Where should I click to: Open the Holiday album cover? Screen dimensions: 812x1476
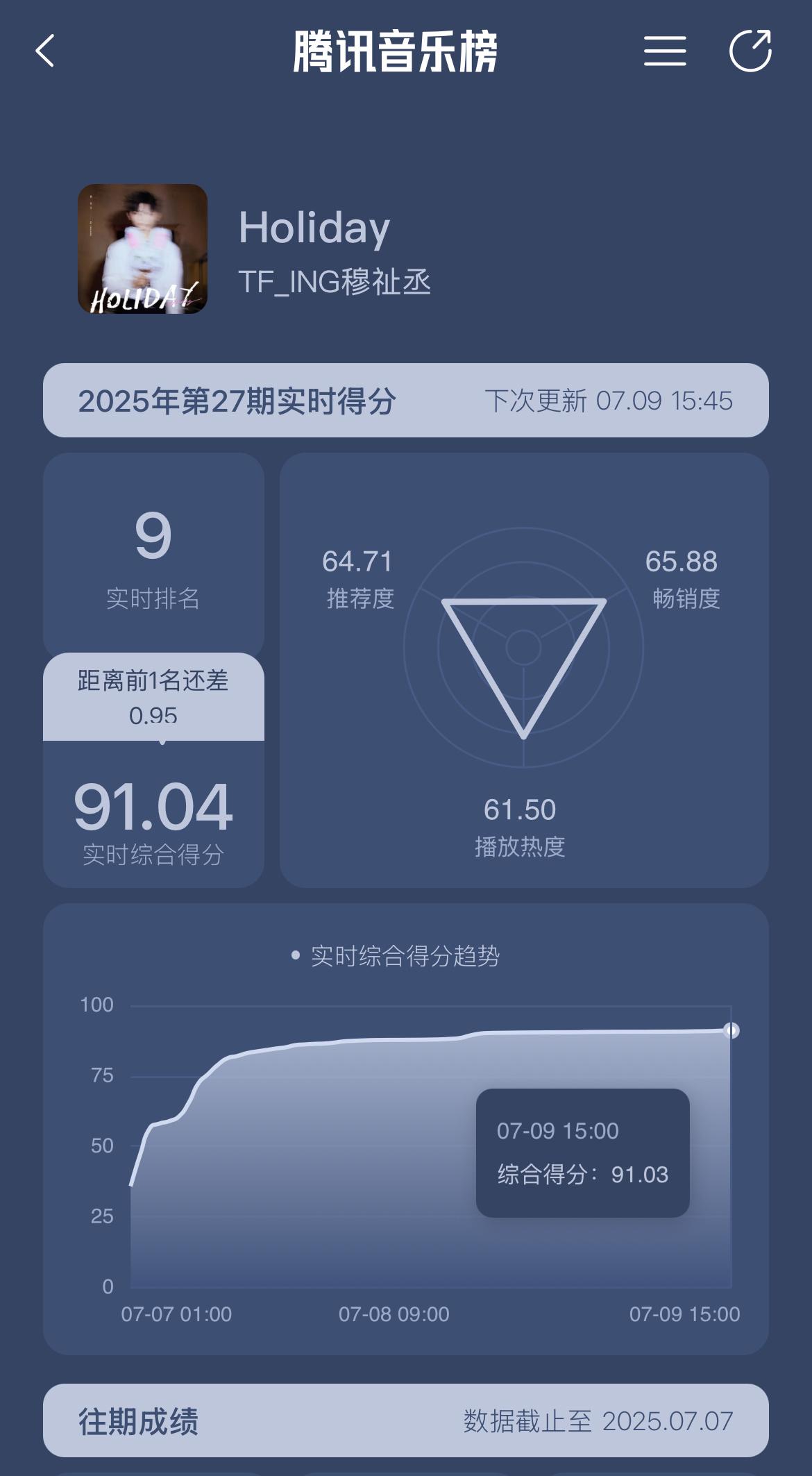142,249
